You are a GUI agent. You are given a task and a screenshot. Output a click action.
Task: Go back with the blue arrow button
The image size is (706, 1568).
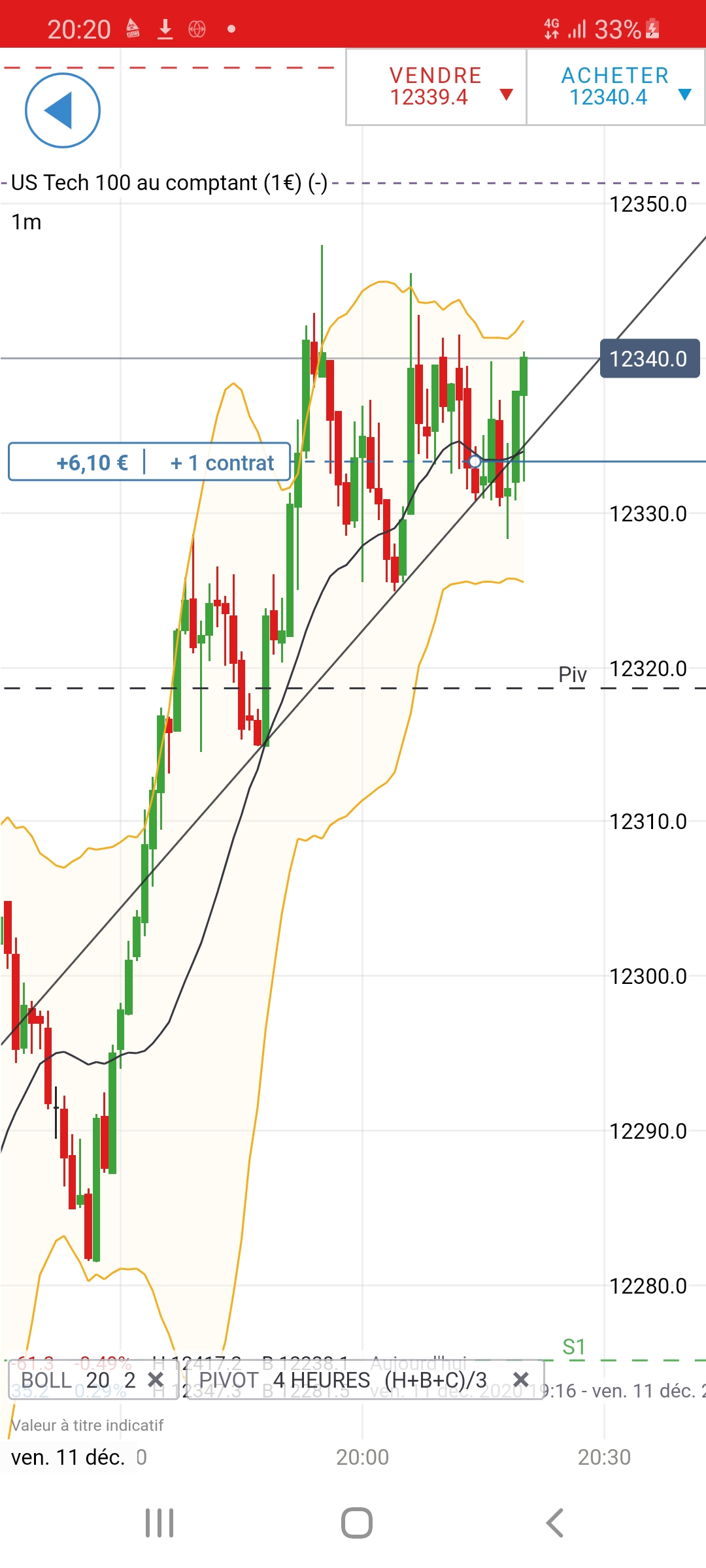point(63,110)
